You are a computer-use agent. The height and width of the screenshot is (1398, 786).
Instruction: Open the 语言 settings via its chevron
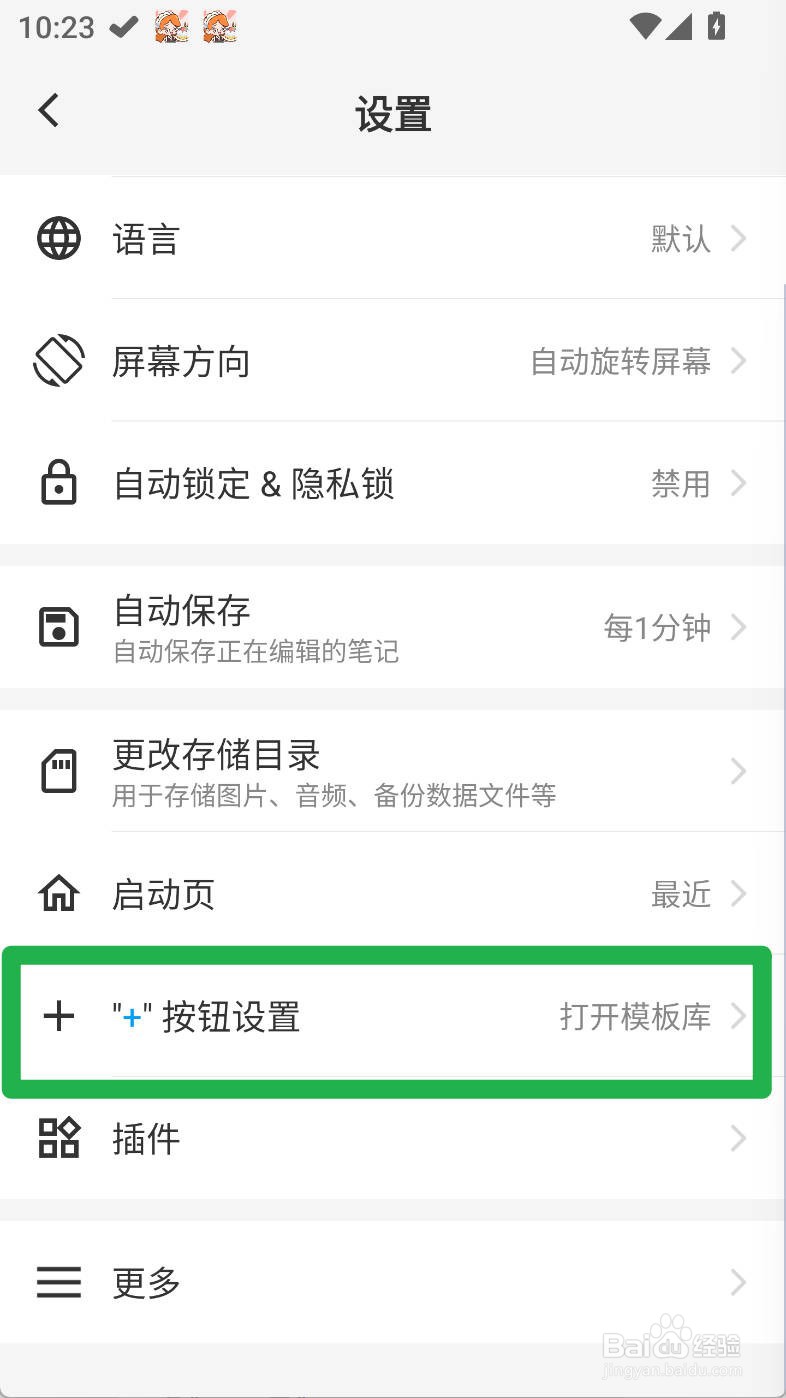point(738,238)
